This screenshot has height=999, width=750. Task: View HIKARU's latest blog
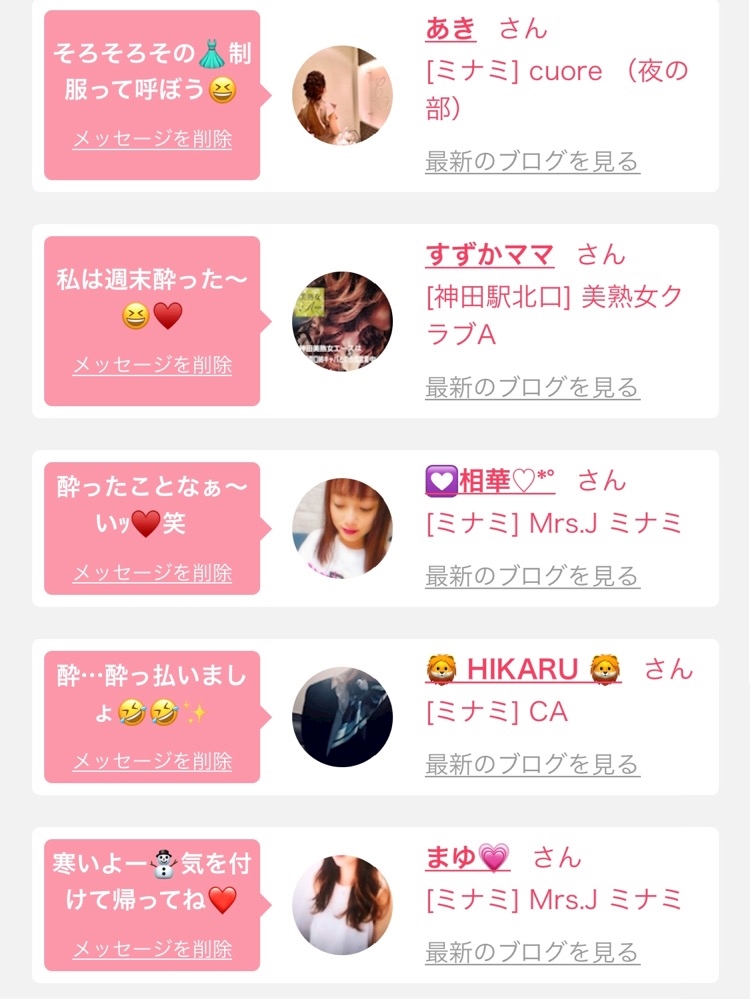click(x=533, y=764)
